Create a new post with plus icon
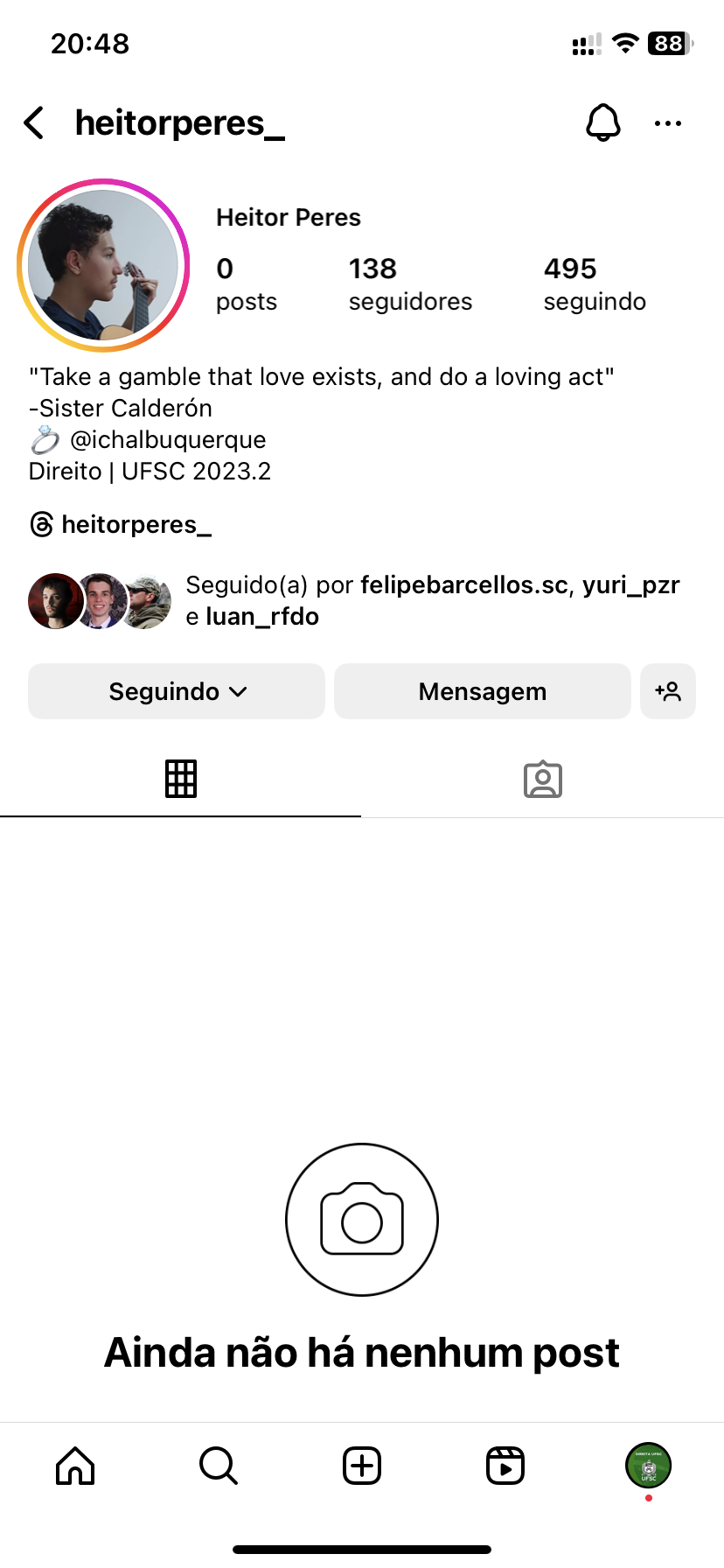The height and width of the screenshot is (1568, 724). pos(362,1466)
